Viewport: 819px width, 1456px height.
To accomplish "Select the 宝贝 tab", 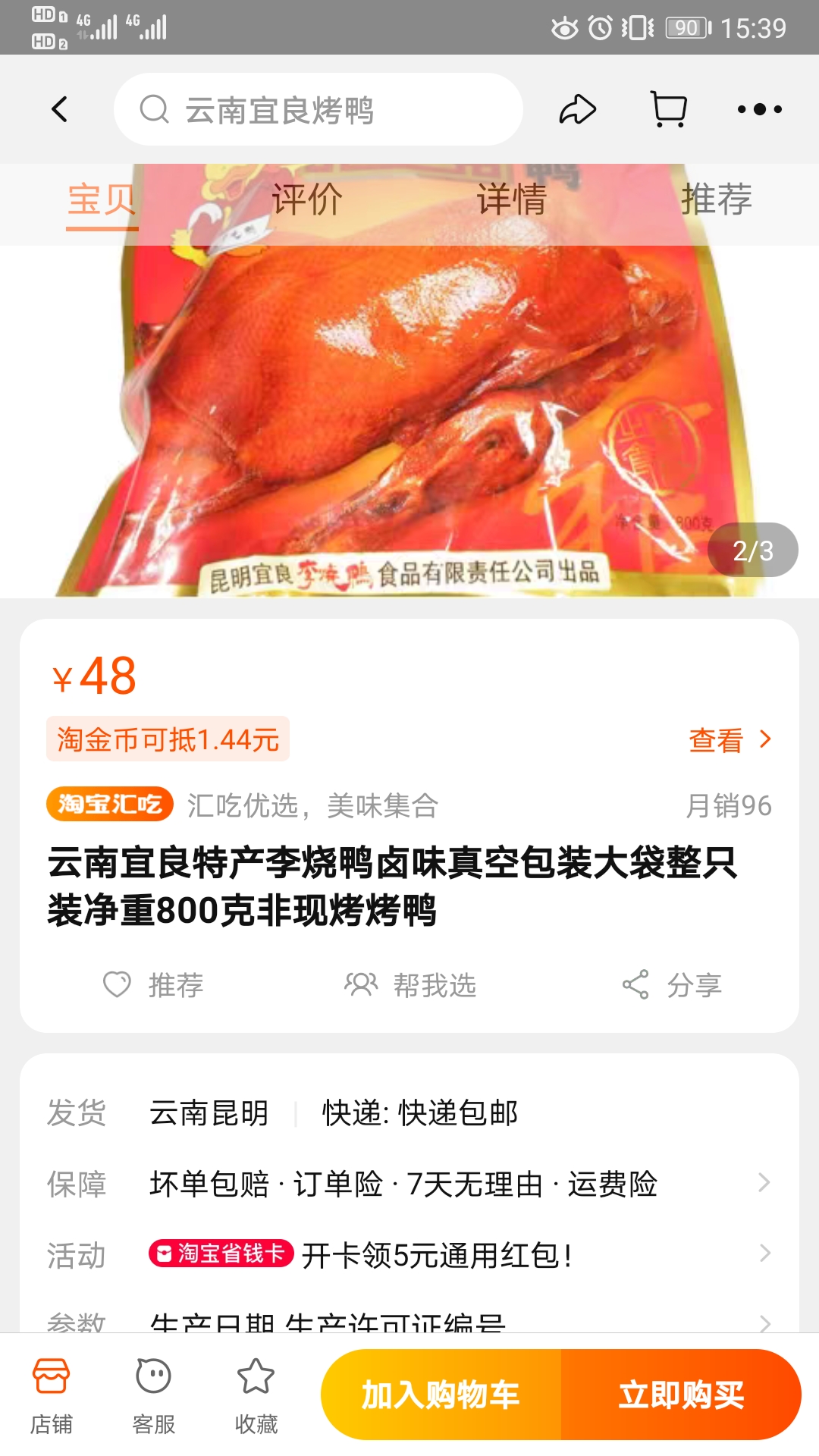I will click(102, 200).
